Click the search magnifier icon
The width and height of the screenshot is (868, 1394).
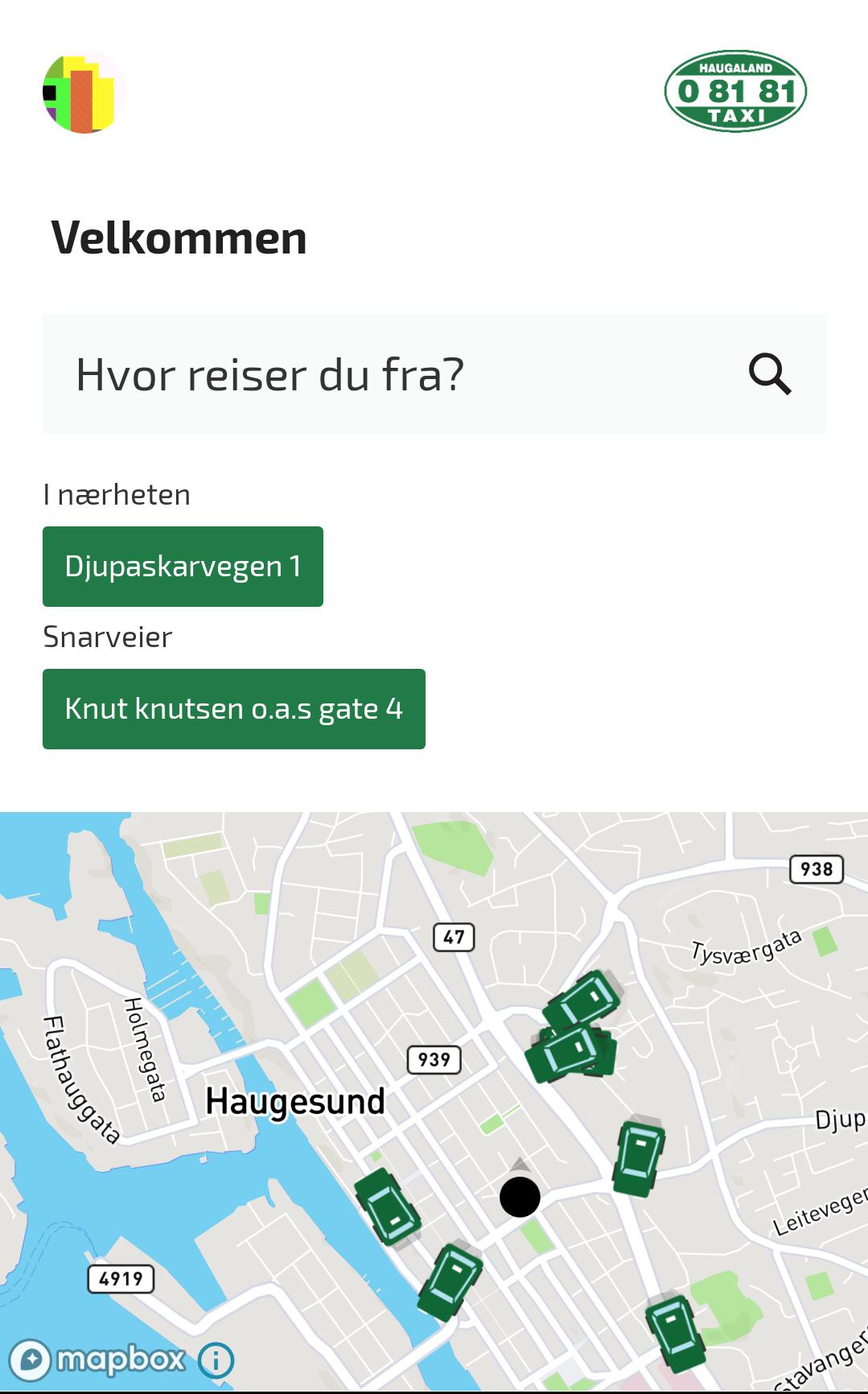click(770, 373)
